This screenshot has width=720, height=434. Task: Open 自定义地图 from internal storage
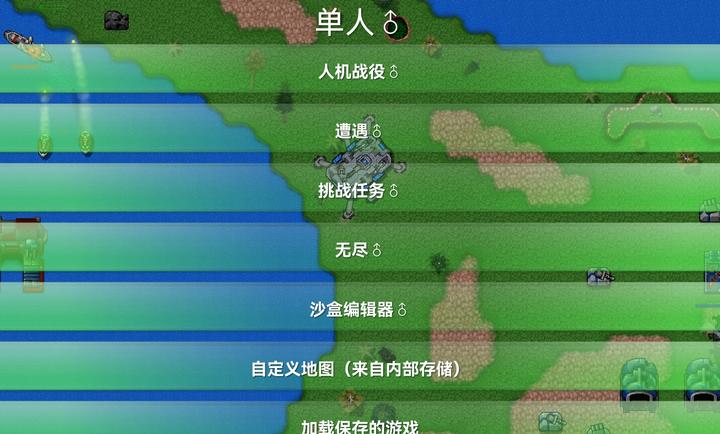[x=359, y=369]
